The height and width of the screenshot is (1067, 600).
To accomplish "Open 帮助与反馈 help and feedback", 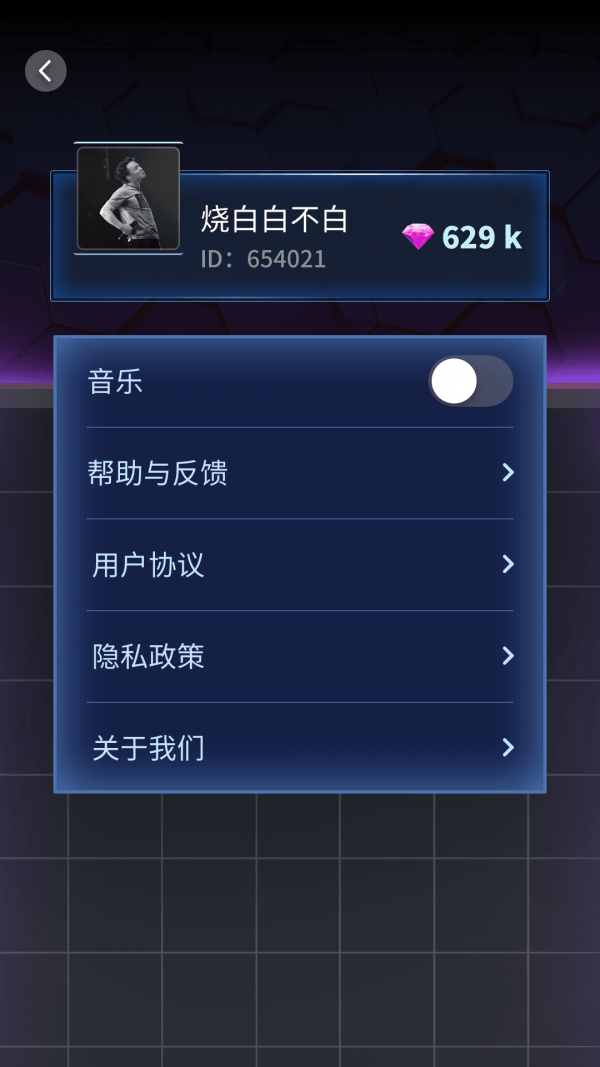I will [300, 473].
